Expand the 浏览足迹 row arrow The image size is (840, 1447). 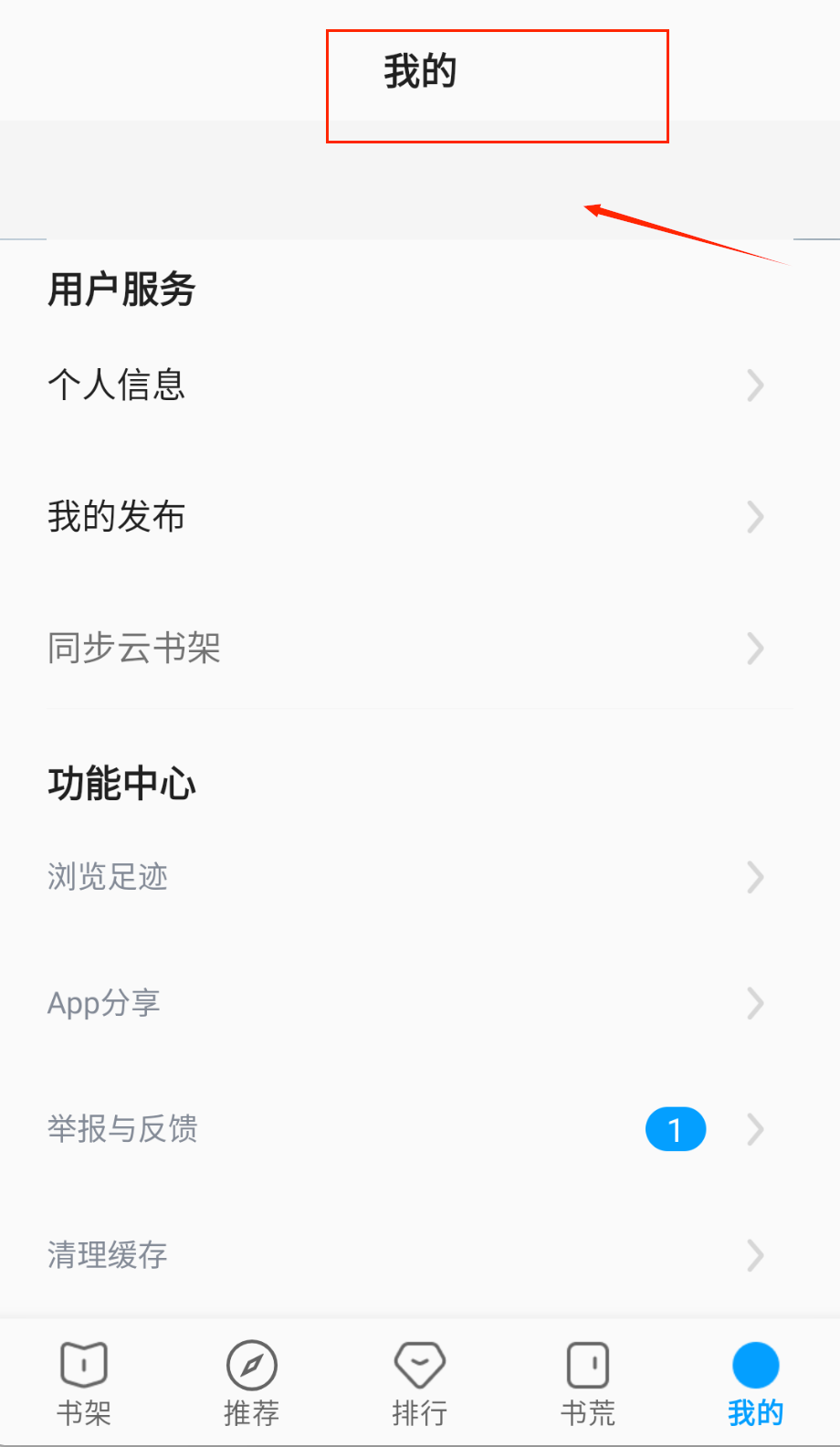tap(755, 878)
